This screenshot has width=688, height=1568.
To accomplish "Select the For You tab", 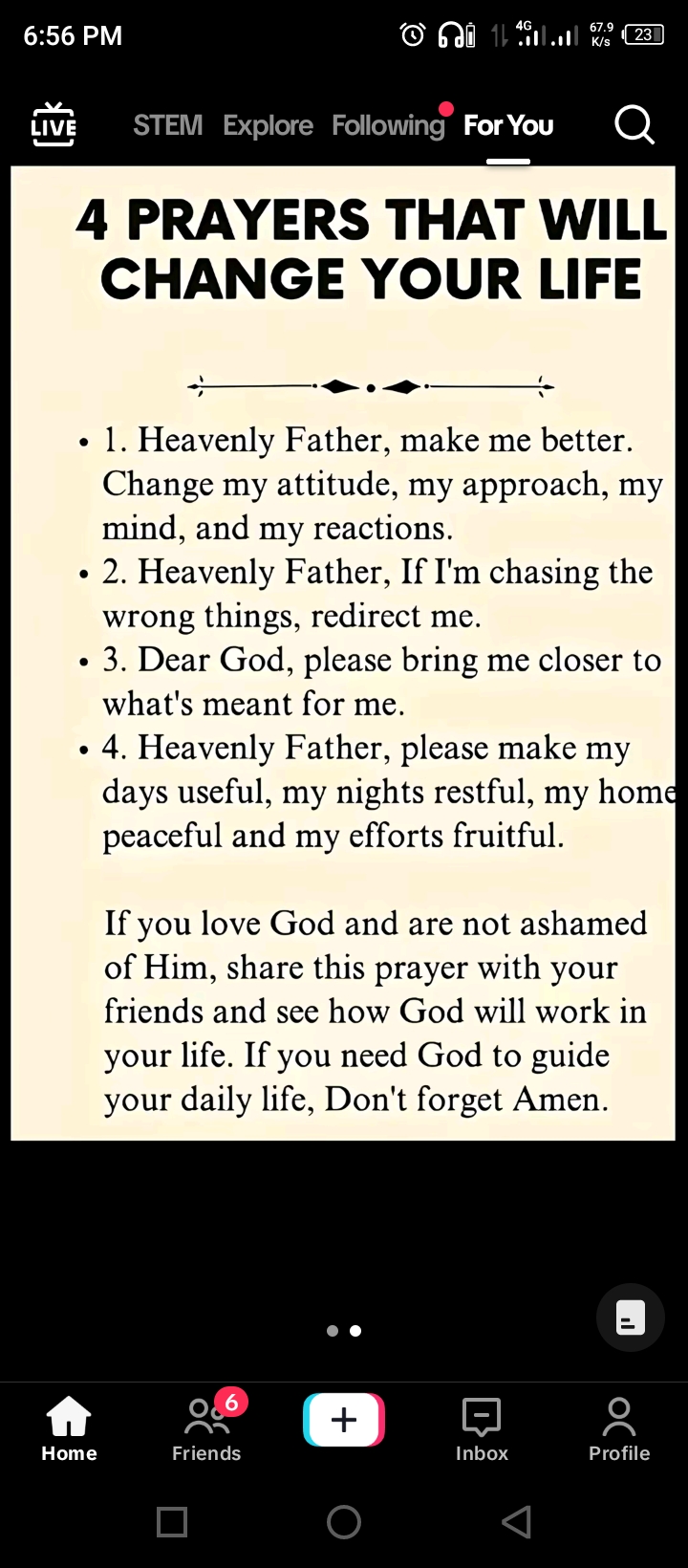I will tap(508, 125).
